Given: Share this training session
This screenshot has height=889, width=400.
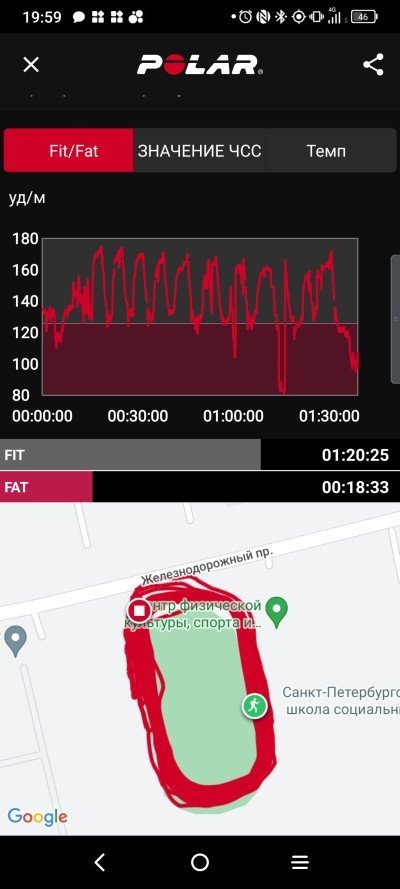Looking at the screenshot, I should click(x=373, y=65).
